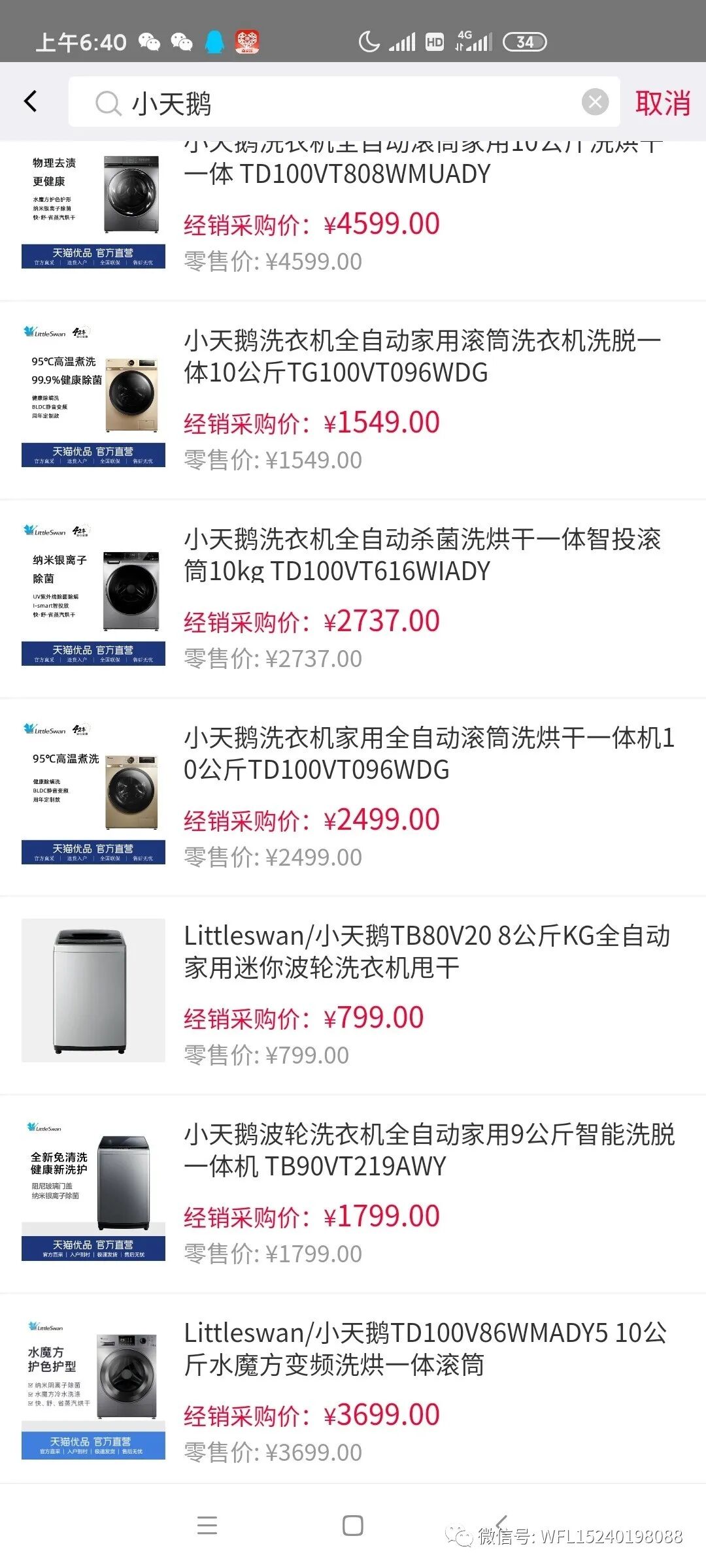
Task: Go to the home screen
Action: (353, 1525)
